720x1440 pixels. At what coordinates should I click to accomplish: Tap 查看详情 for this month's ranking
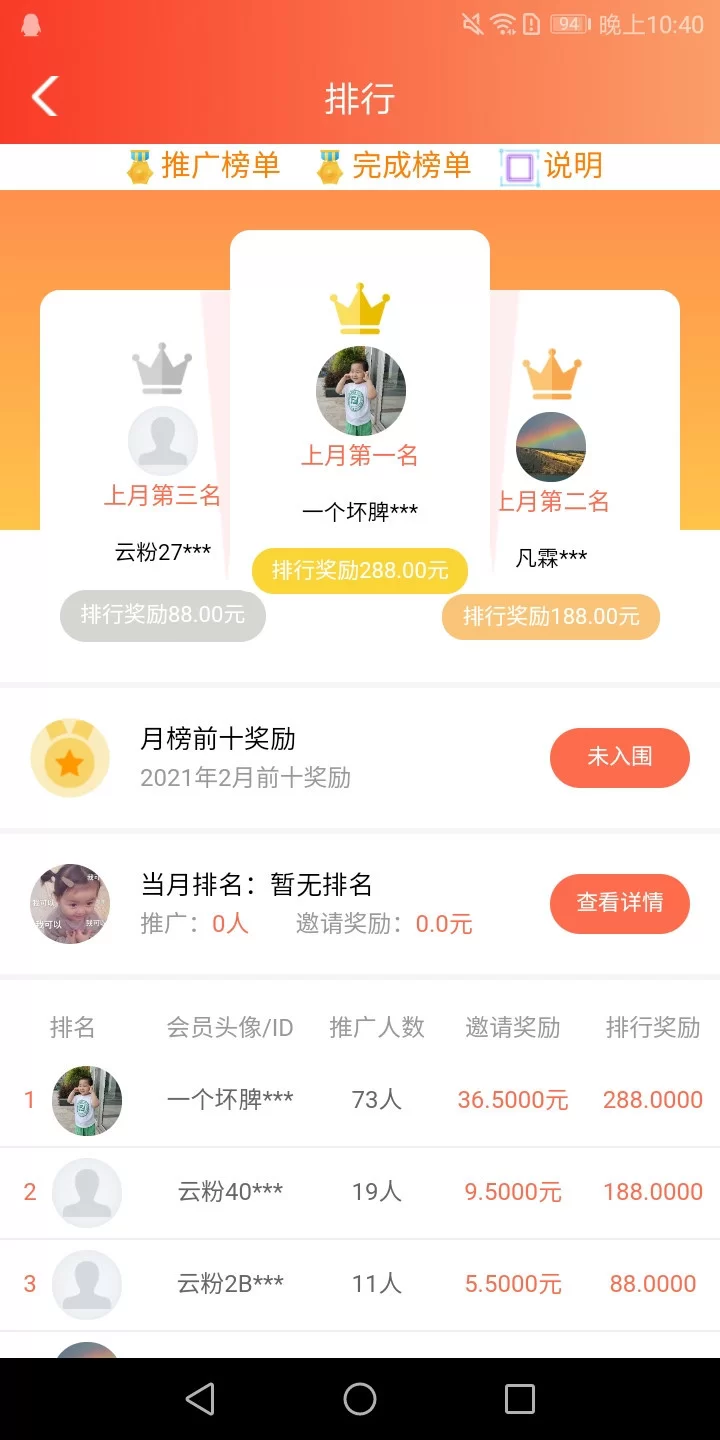point(619,903)
